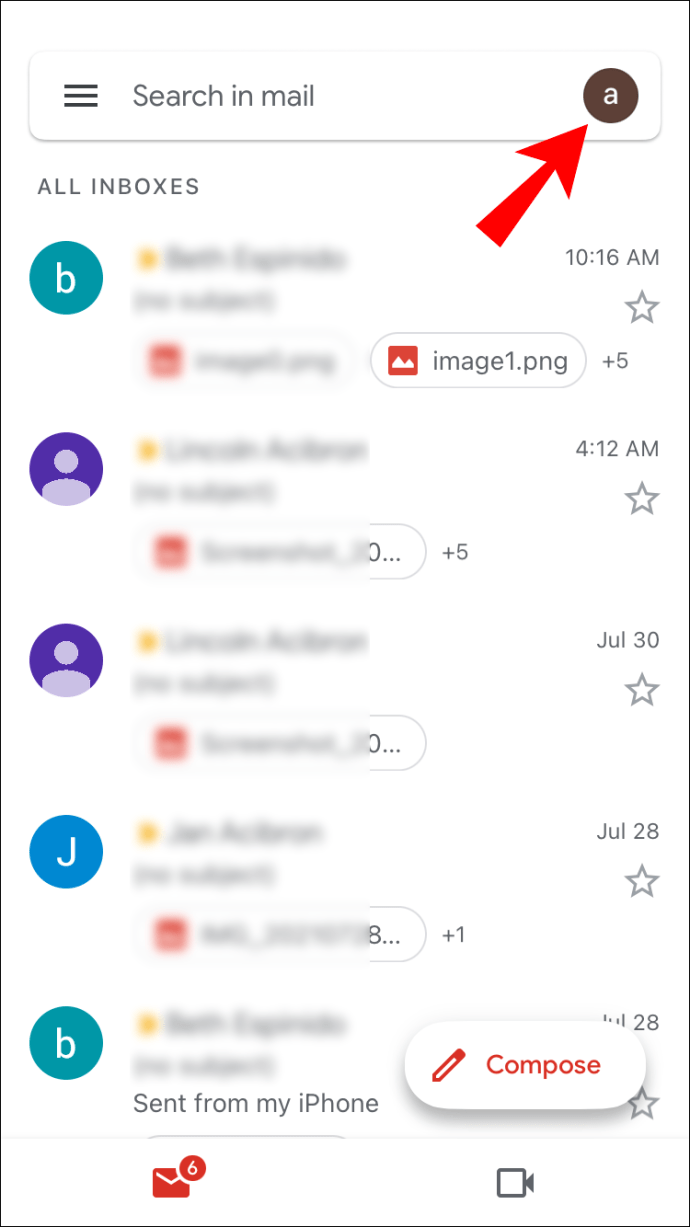
Task: Switch to the Meet video tab
Action: click(x=515, y=1184)
